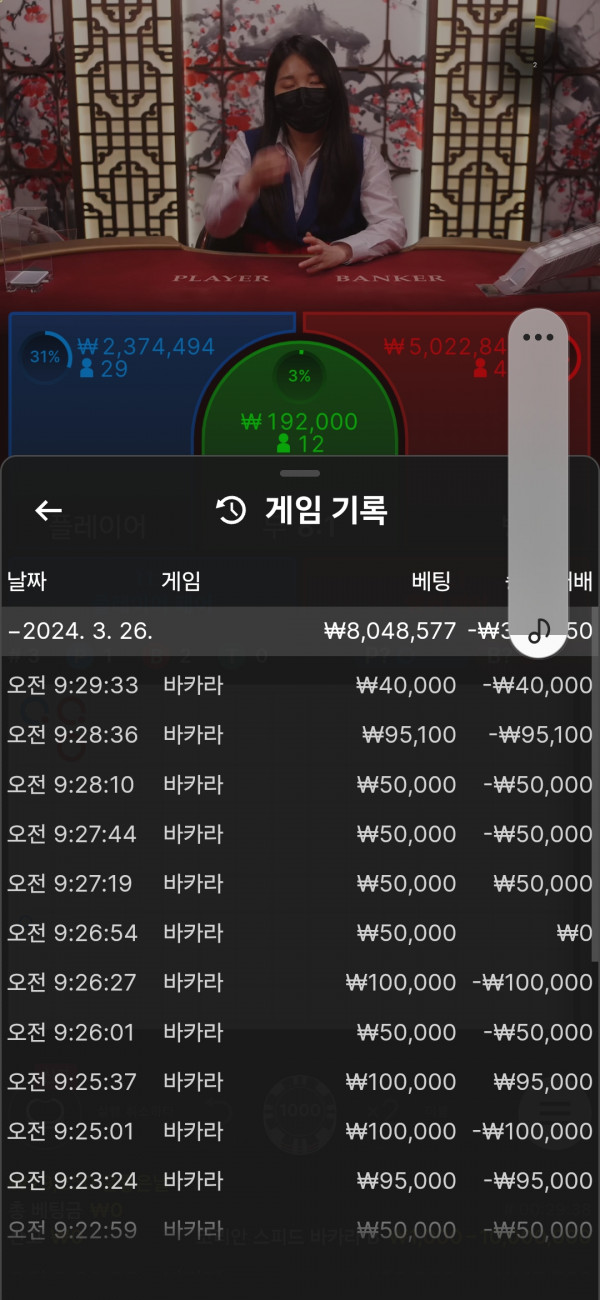
Task: Open the 오전 9:26:54 바카라 record
Action: coord(298,933)
